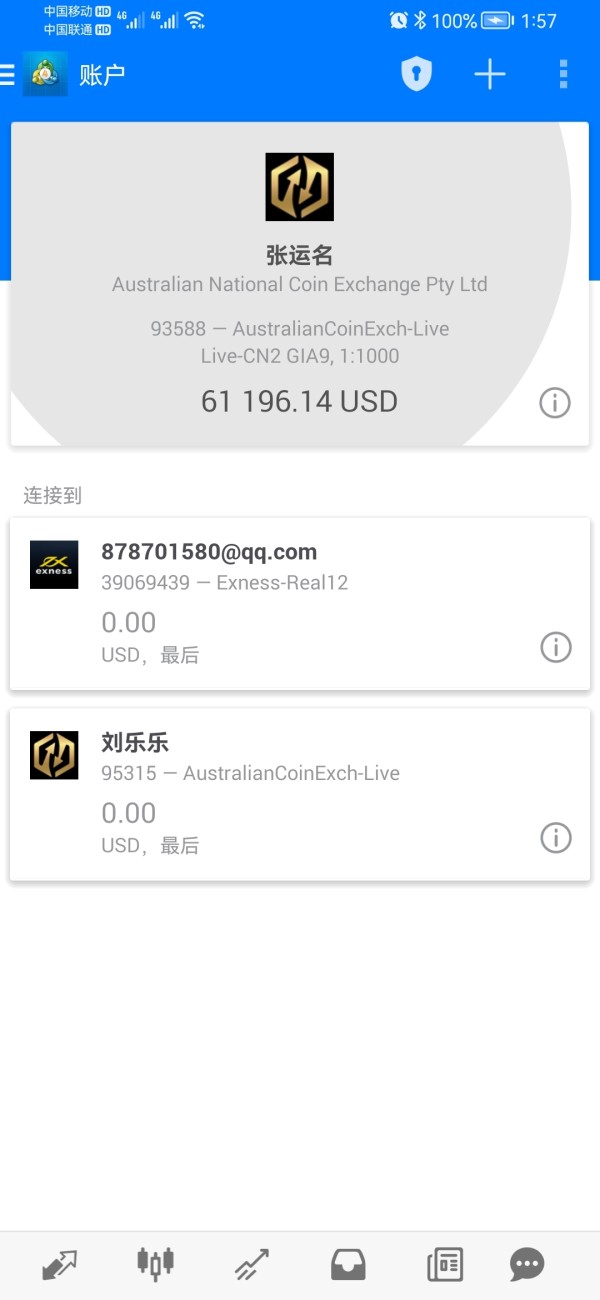Switch to the candlestick chart tab
The width and height of the screenshot is (600, 1300).
tap(155, 1265)
